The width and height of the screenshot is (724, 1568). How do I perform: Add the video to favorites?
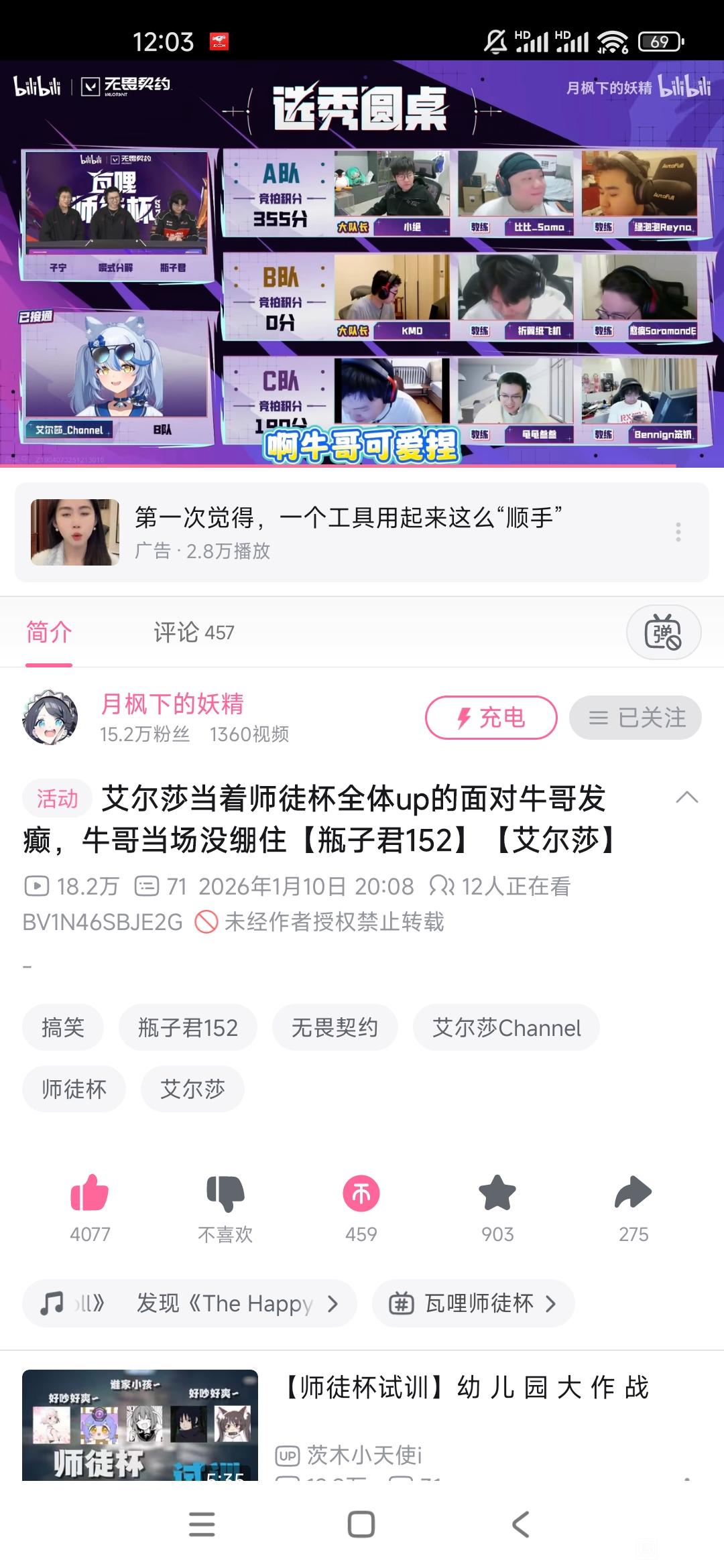pyautogui.click(x=497, y=1194)
